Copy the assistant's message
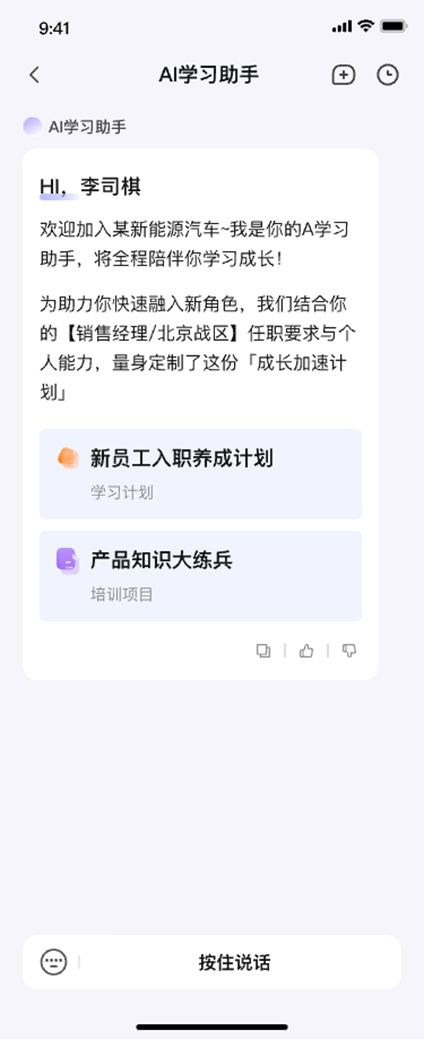 click(x=264, y=651)
